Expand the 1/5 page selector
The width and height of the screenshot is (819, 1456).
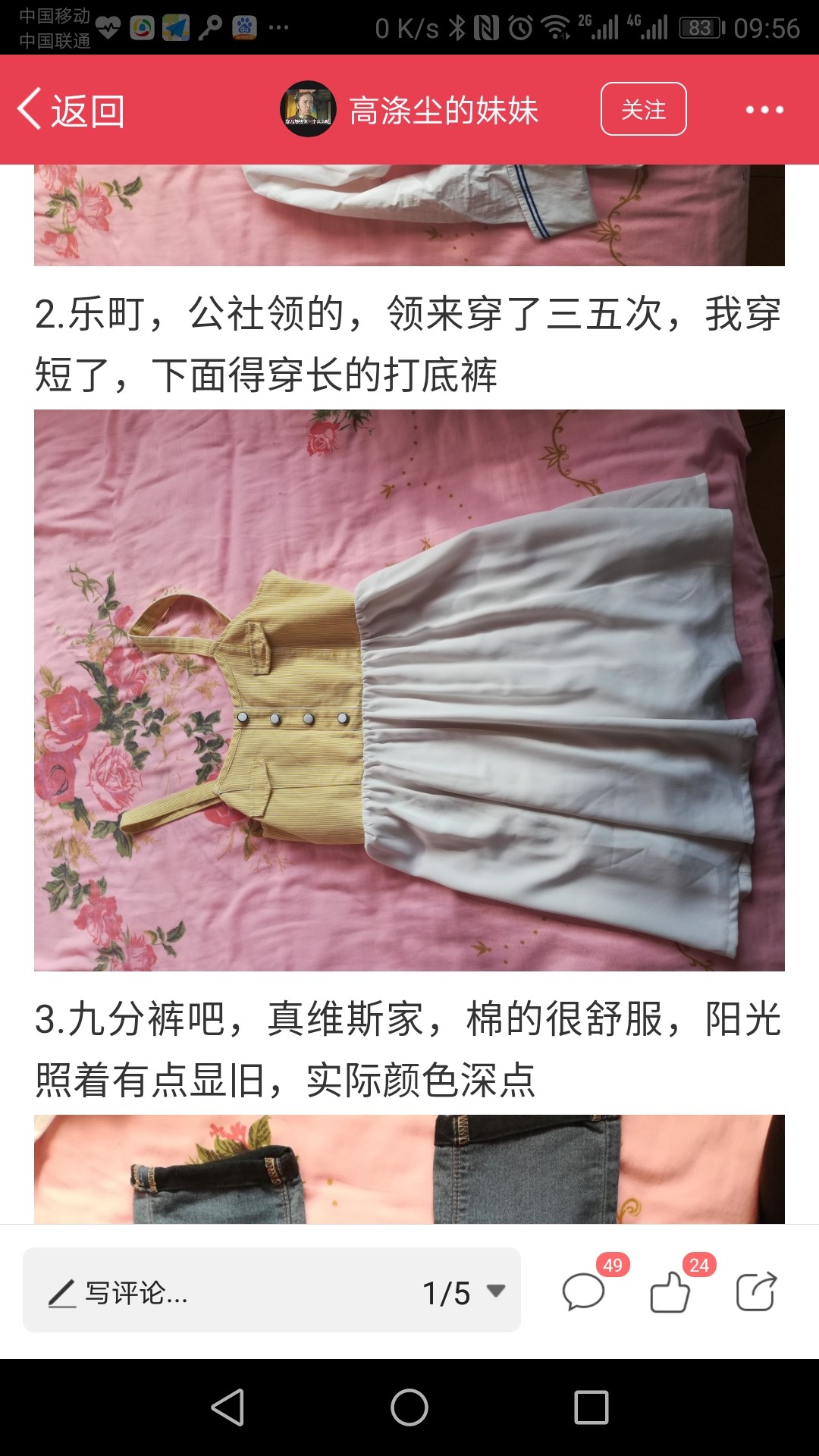463,1292
